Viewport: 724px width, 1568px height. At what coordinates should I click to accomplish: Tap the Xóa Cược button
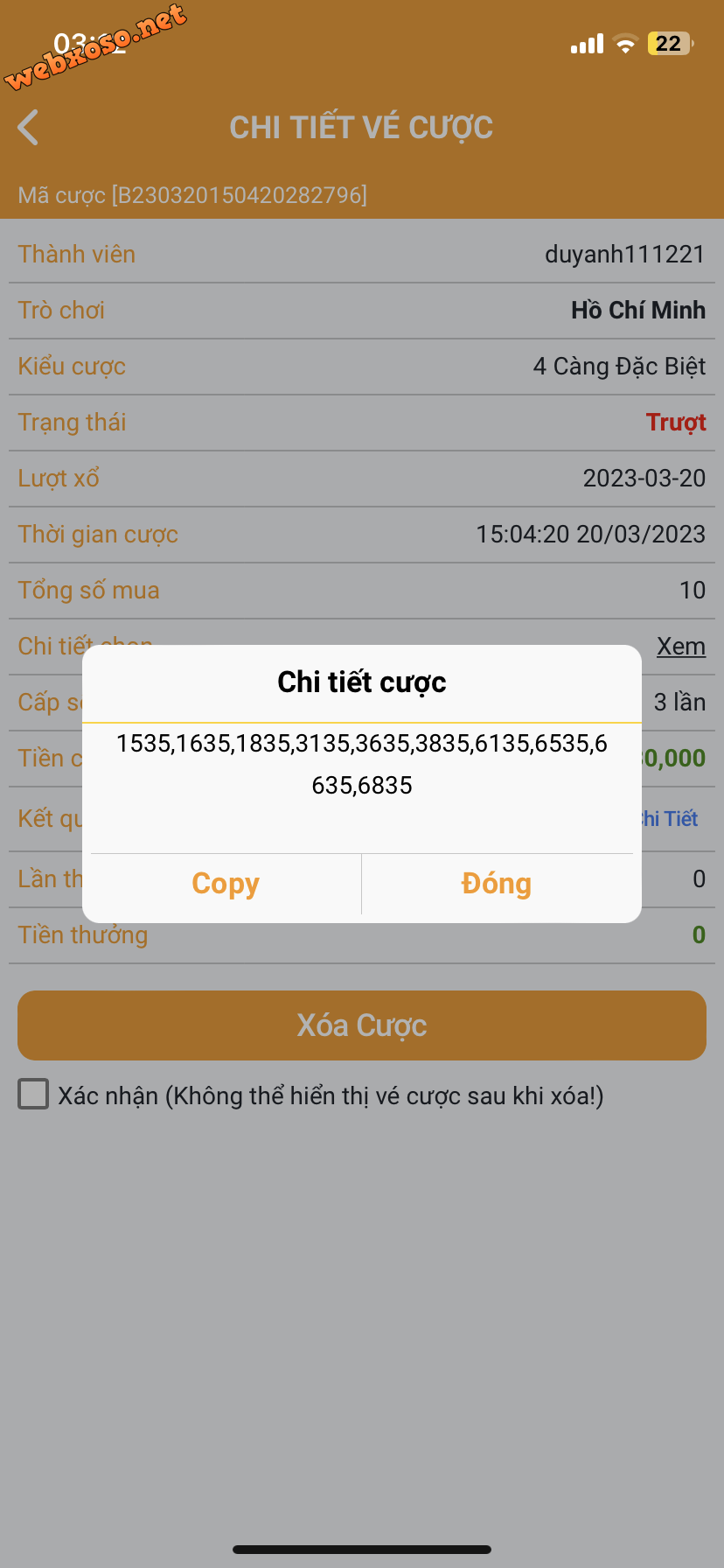(362, 1025)
